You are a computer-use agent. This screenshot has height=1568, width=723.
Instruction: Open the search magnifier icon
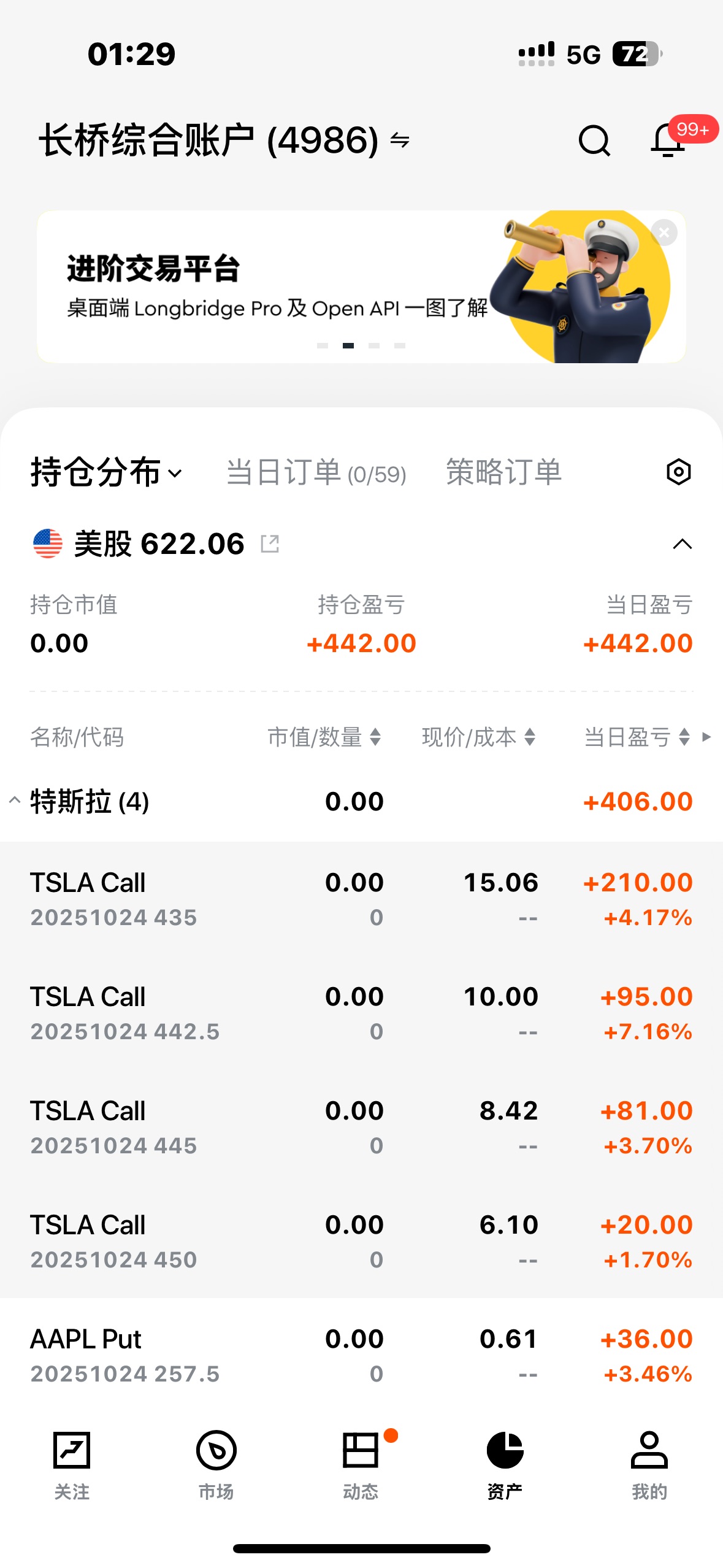[x=594, y=140]
